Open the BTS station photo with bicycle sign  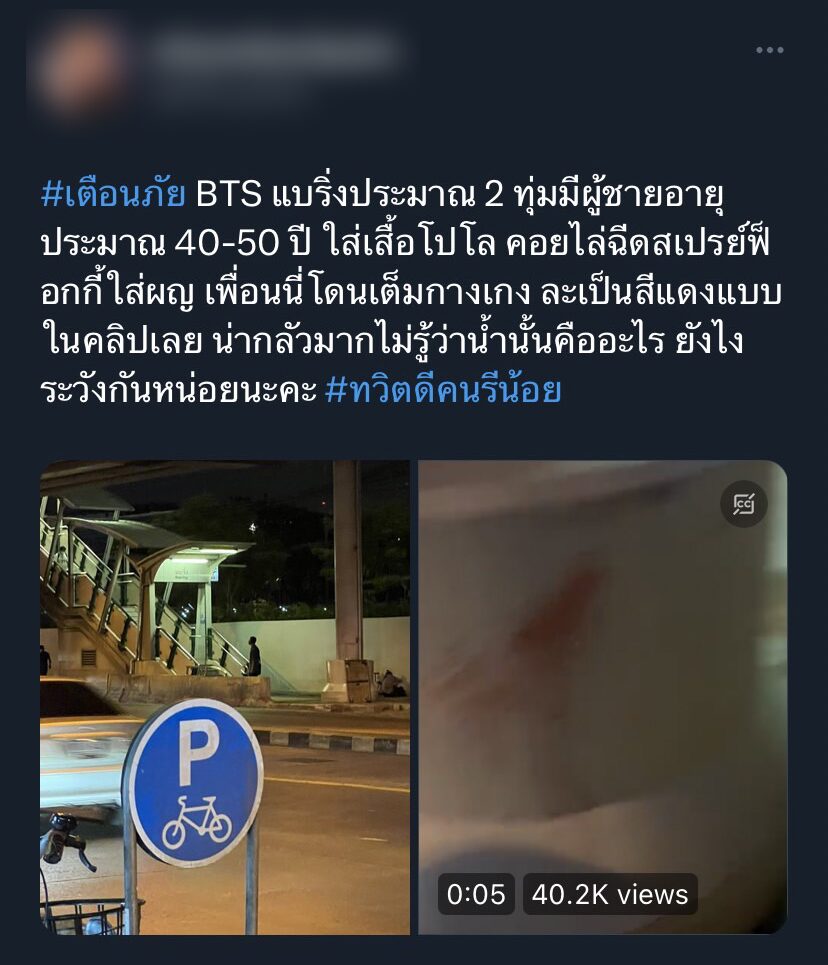pos(225,697)
